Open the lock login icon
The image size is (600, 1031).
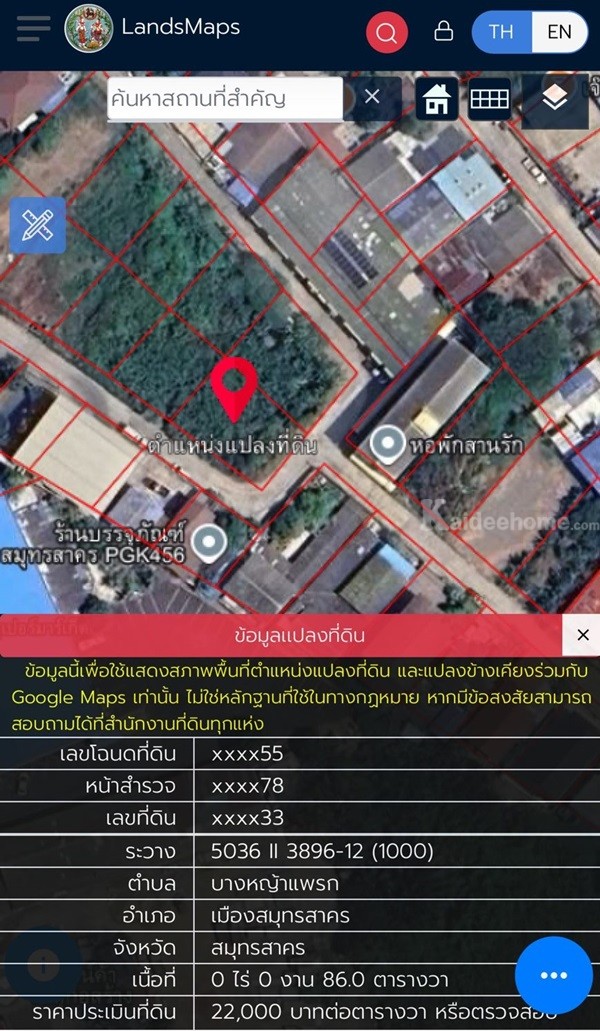click(443, 32)
